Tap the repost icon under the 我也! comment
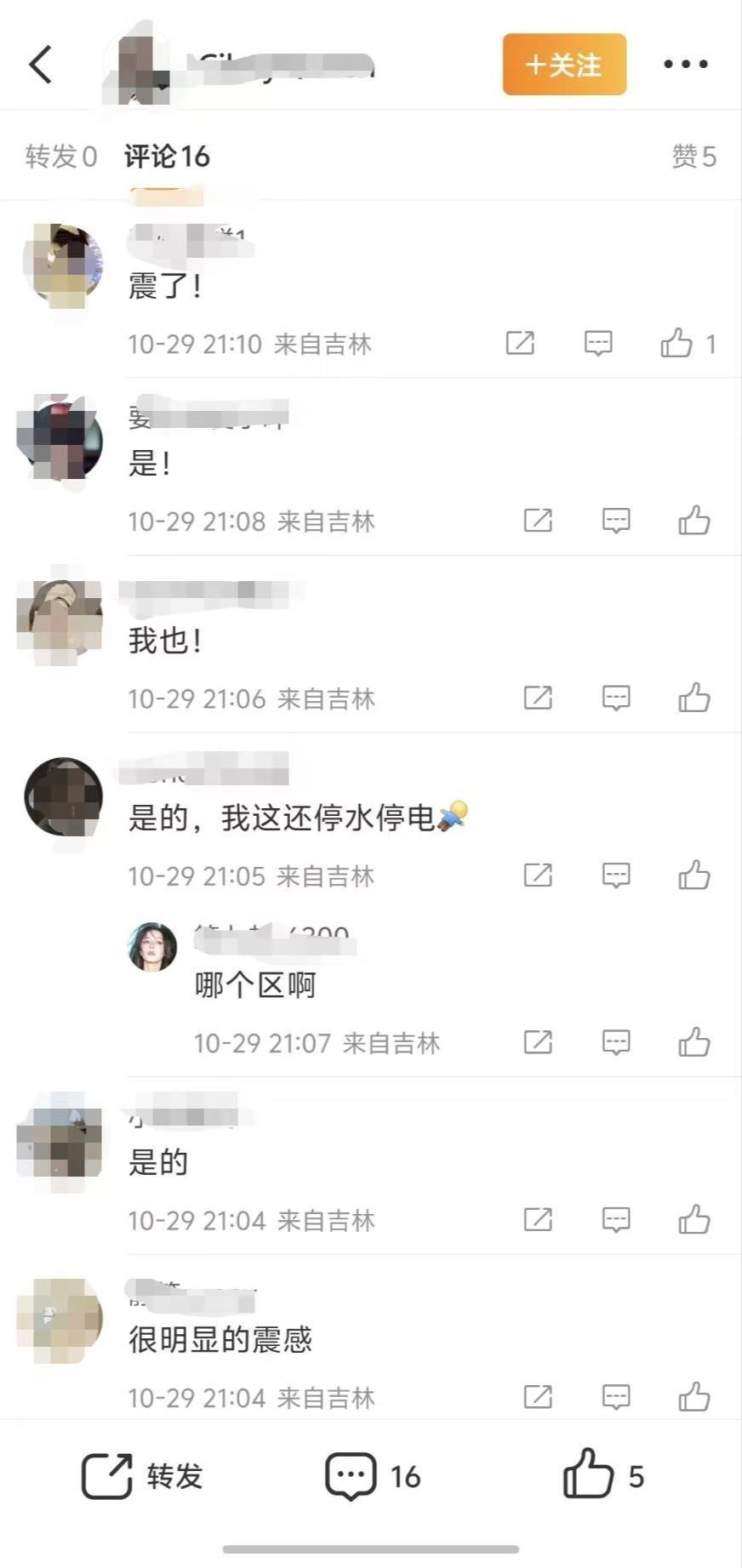The height and width of the screenshot is (1568, 742). click(x=537, y=698)
